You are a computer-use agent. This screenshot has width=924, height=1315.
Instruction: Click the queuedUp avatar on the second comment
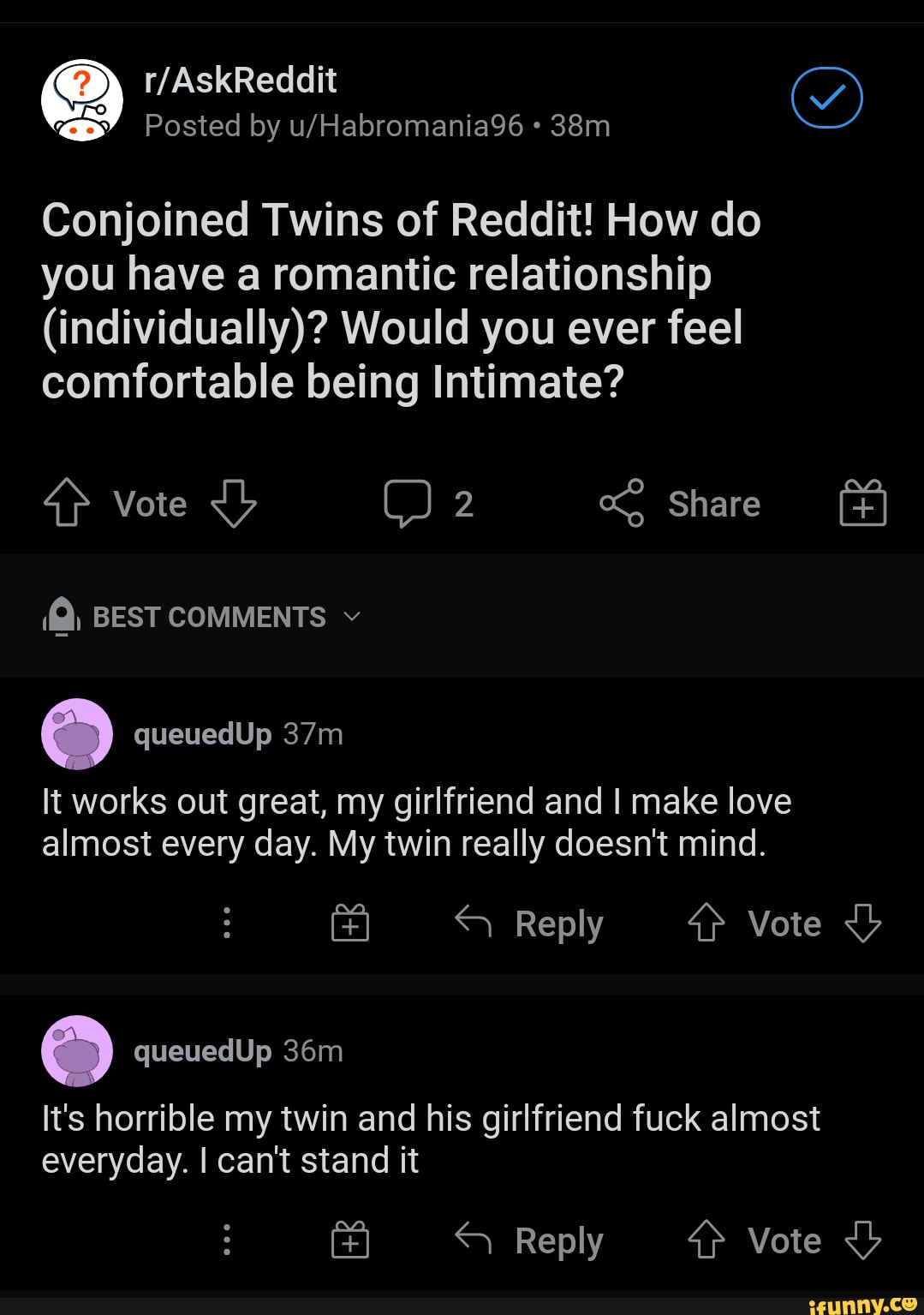tap(77, 1051)
